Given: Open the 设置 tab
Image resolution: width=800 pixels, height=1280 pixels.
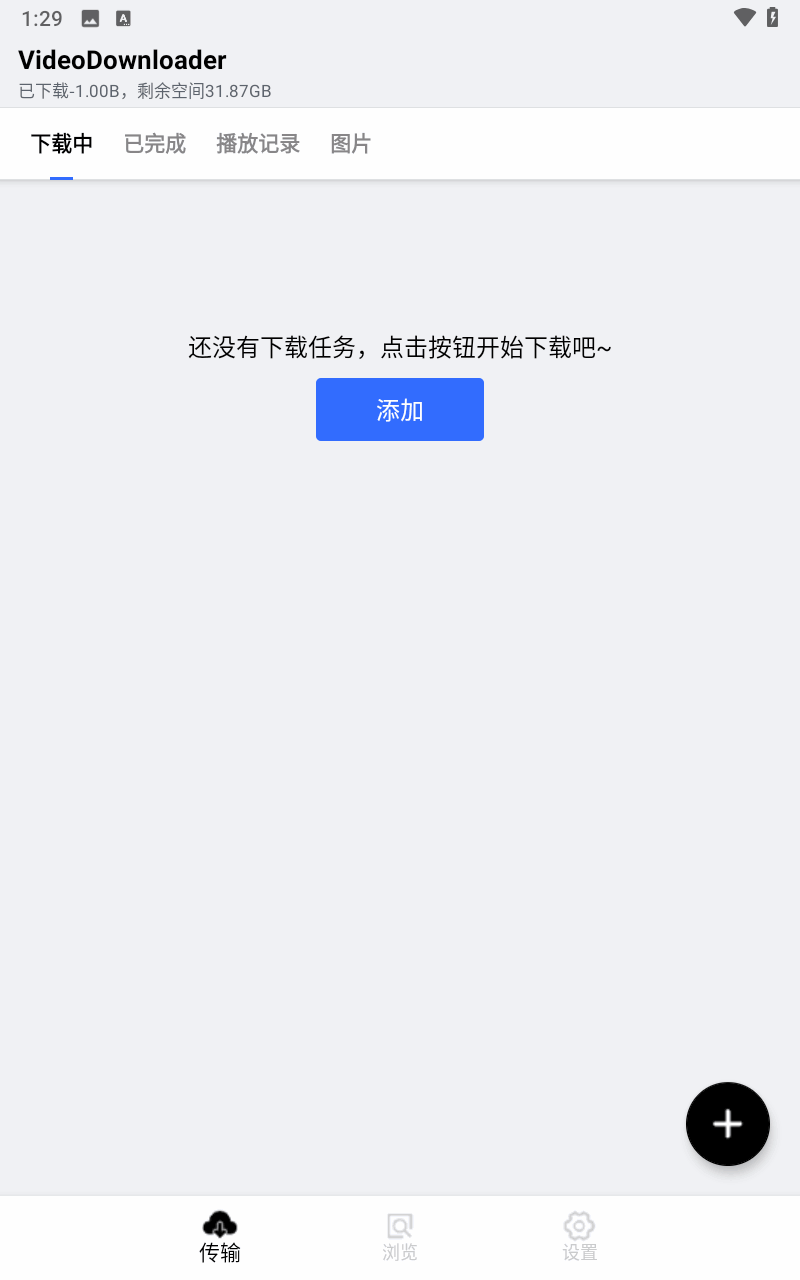Looking at the screenshot, I should pyautogui.click(x=580, y=1236).
